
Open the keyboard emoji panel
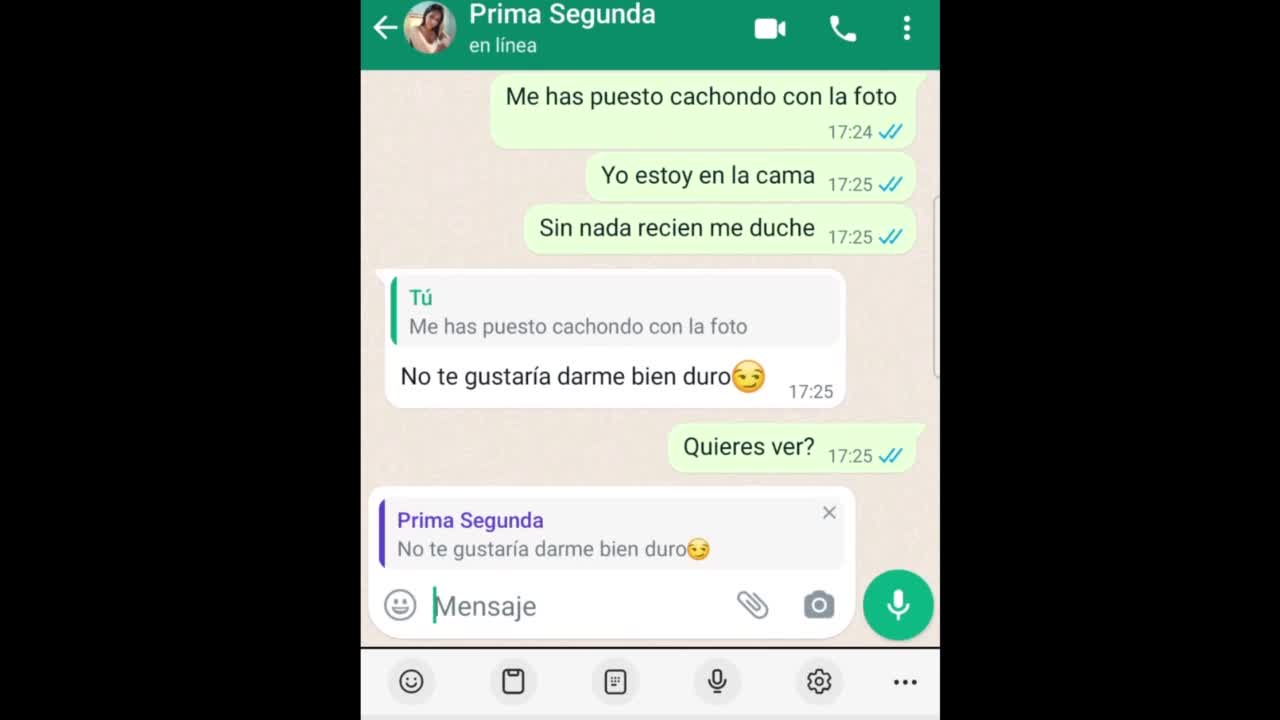411,682
